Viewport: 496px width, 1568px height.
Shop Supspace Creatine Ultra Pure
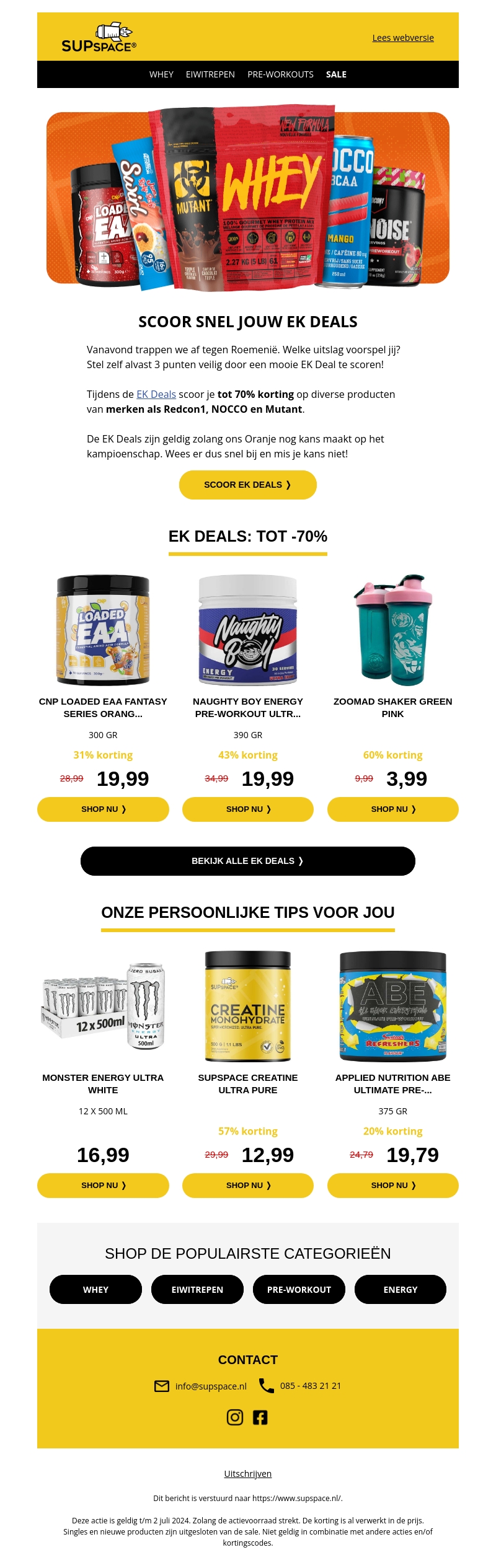[x=247, y=1185]
